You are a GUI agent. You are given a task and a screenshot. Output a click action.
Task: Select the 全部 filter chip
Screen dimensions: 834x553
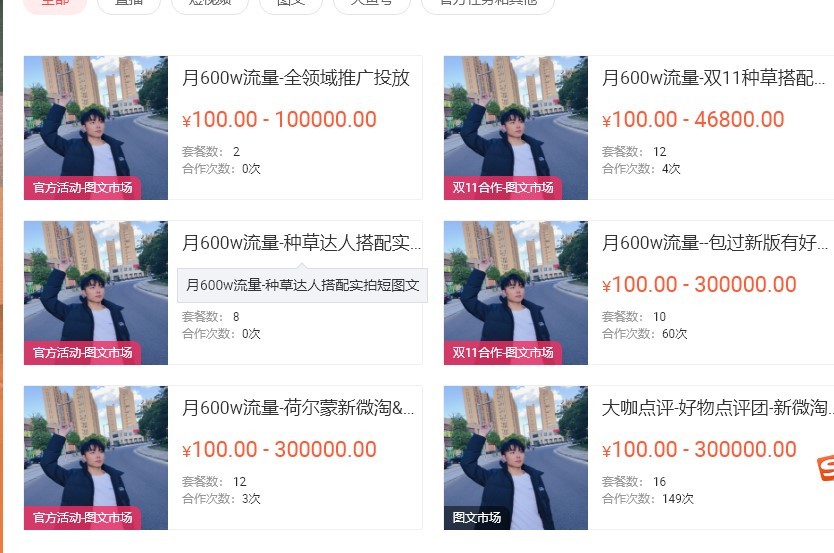pos(55,4)
